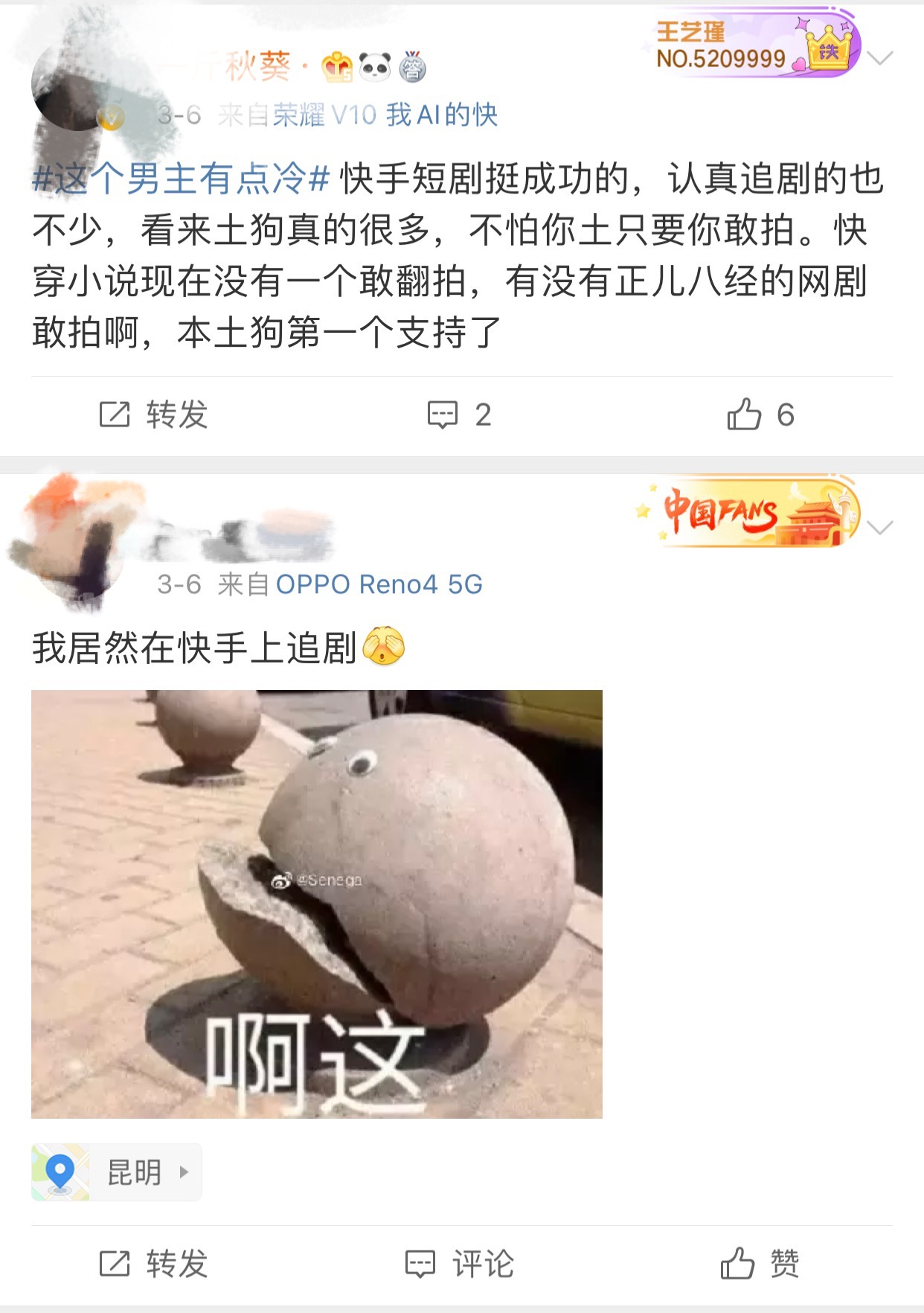Open the #这个男主有点冷# hashtag topic

pyautogui.click(x=182, y=179)
